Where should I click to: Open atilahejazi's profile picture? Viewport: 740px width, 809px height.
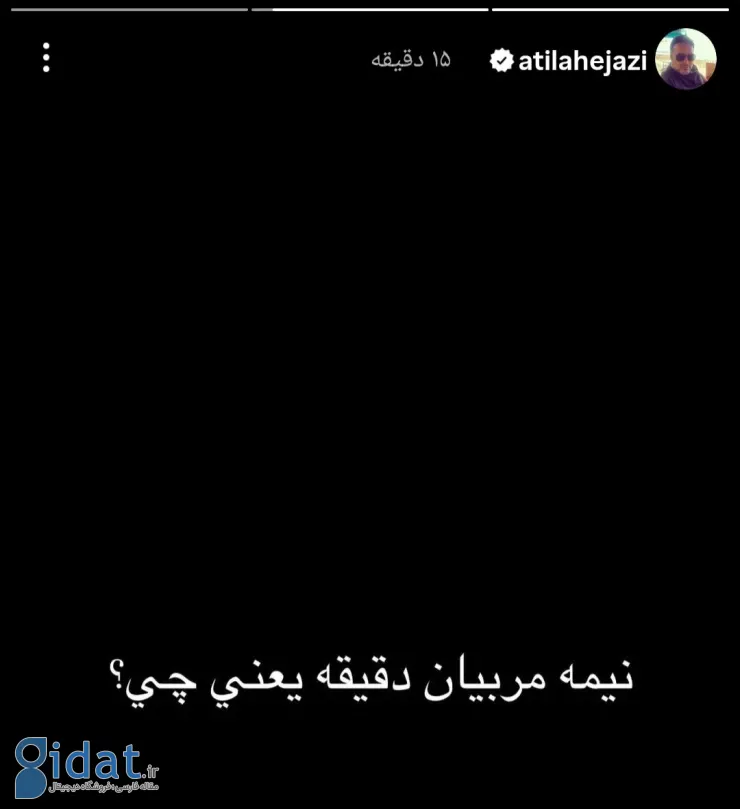coord(686,59)
